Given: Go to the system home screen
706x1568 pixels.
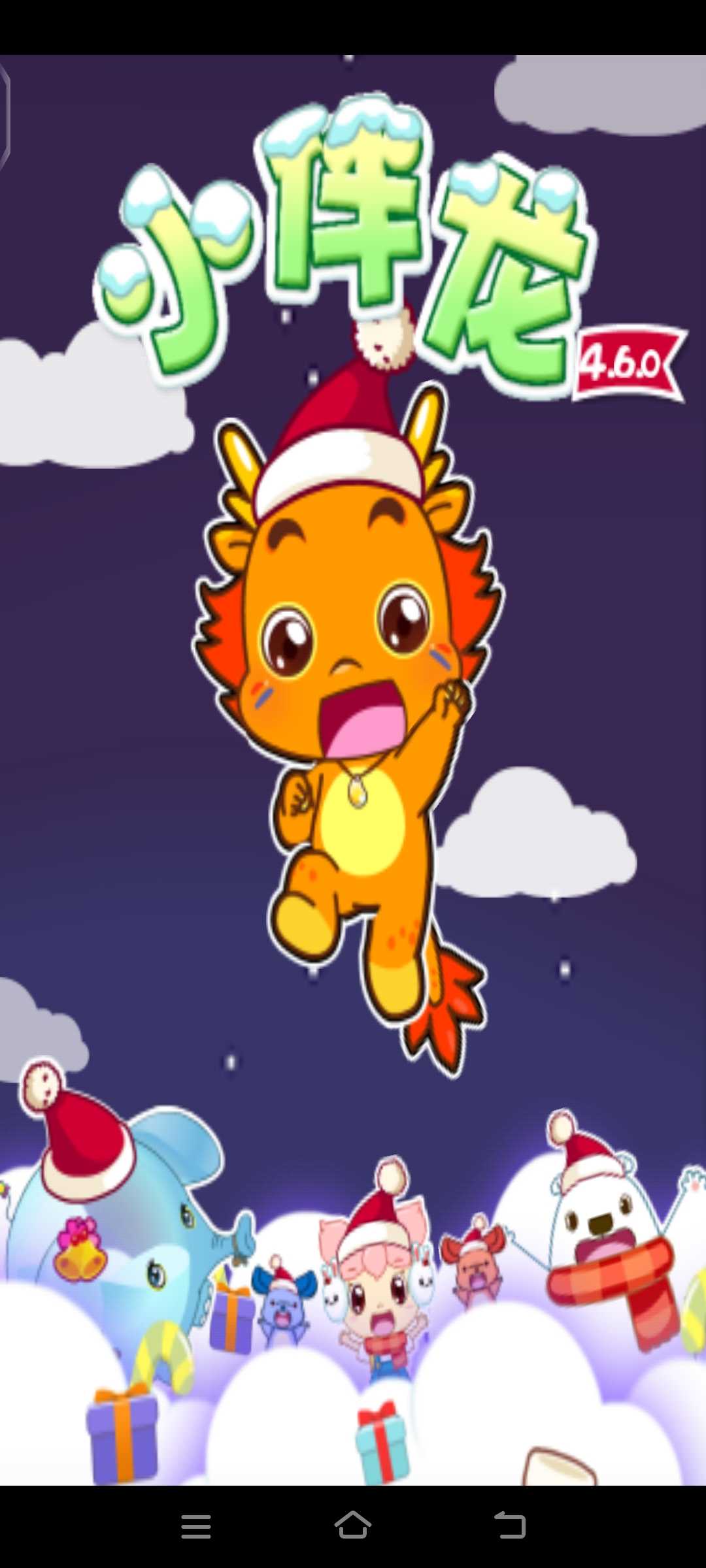Looking at the screenshot, I should [353, 1526].
